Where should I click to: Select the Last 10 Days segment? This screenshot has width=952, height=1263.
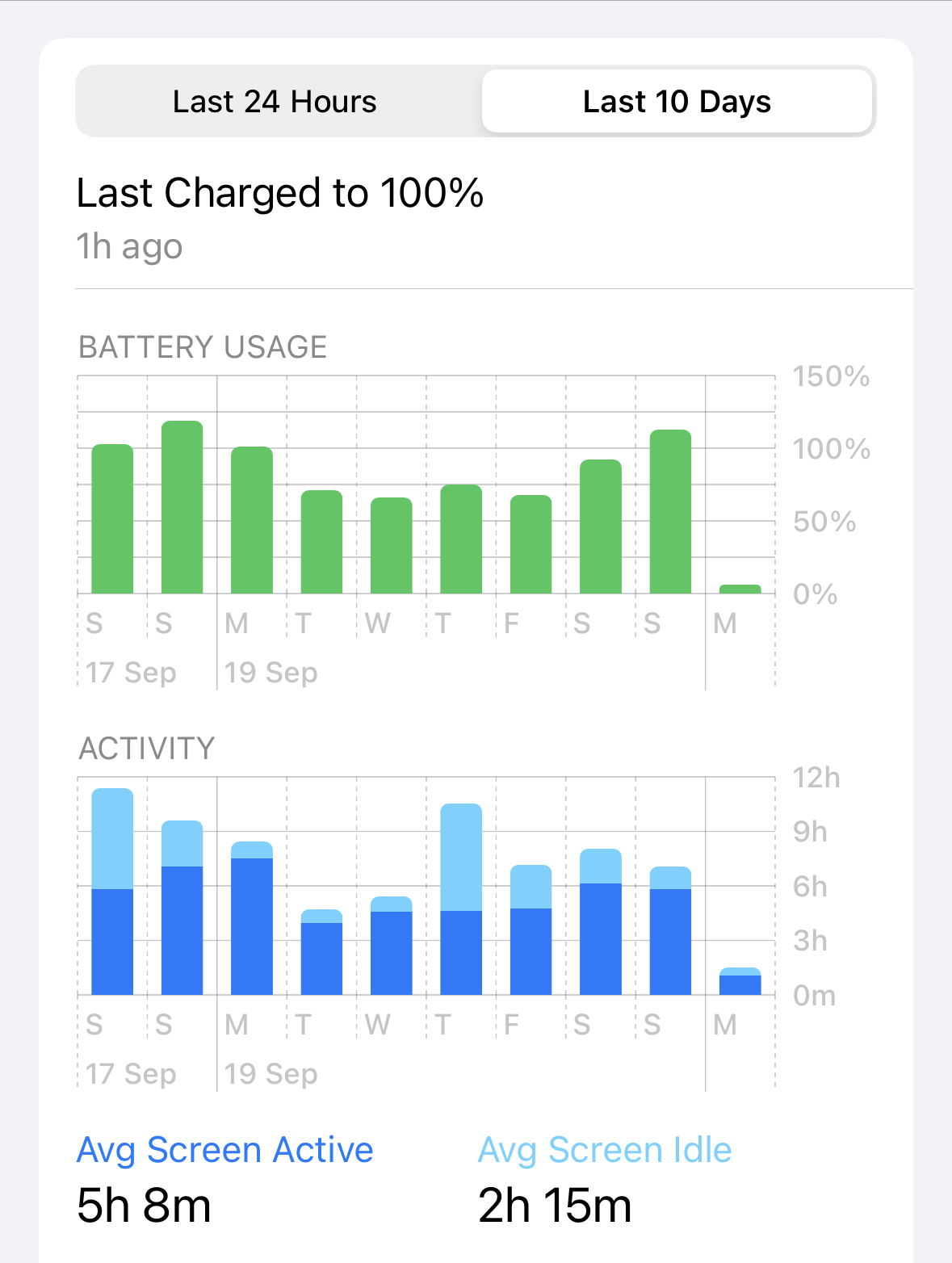tap(677, 102)
